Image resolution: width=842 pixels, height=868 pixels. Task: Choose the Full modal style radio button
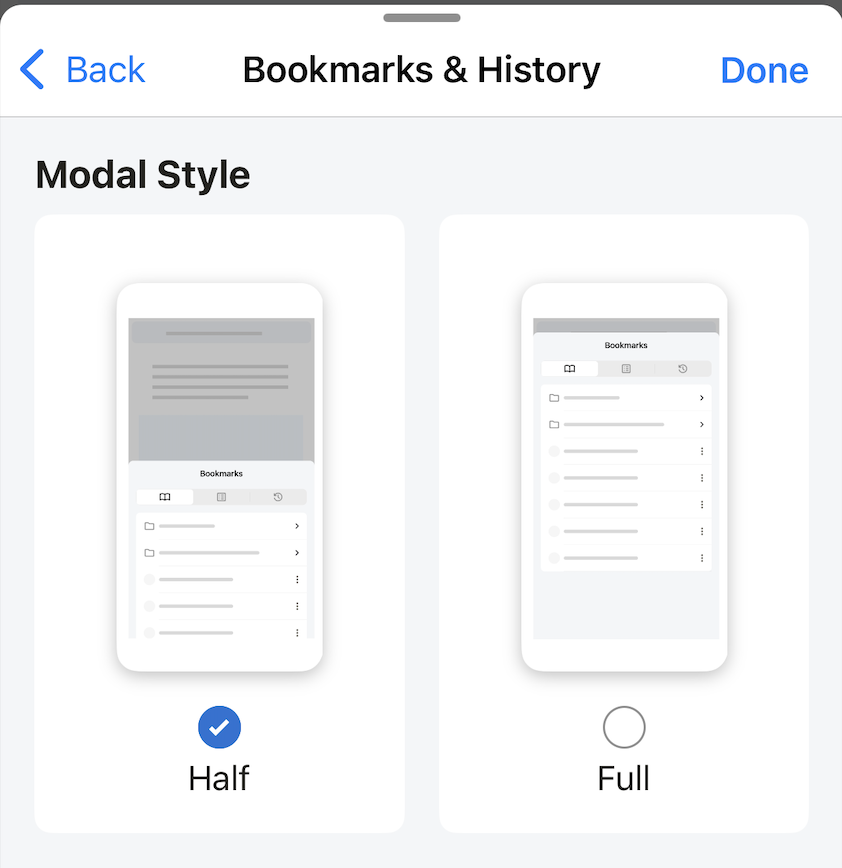624,728
